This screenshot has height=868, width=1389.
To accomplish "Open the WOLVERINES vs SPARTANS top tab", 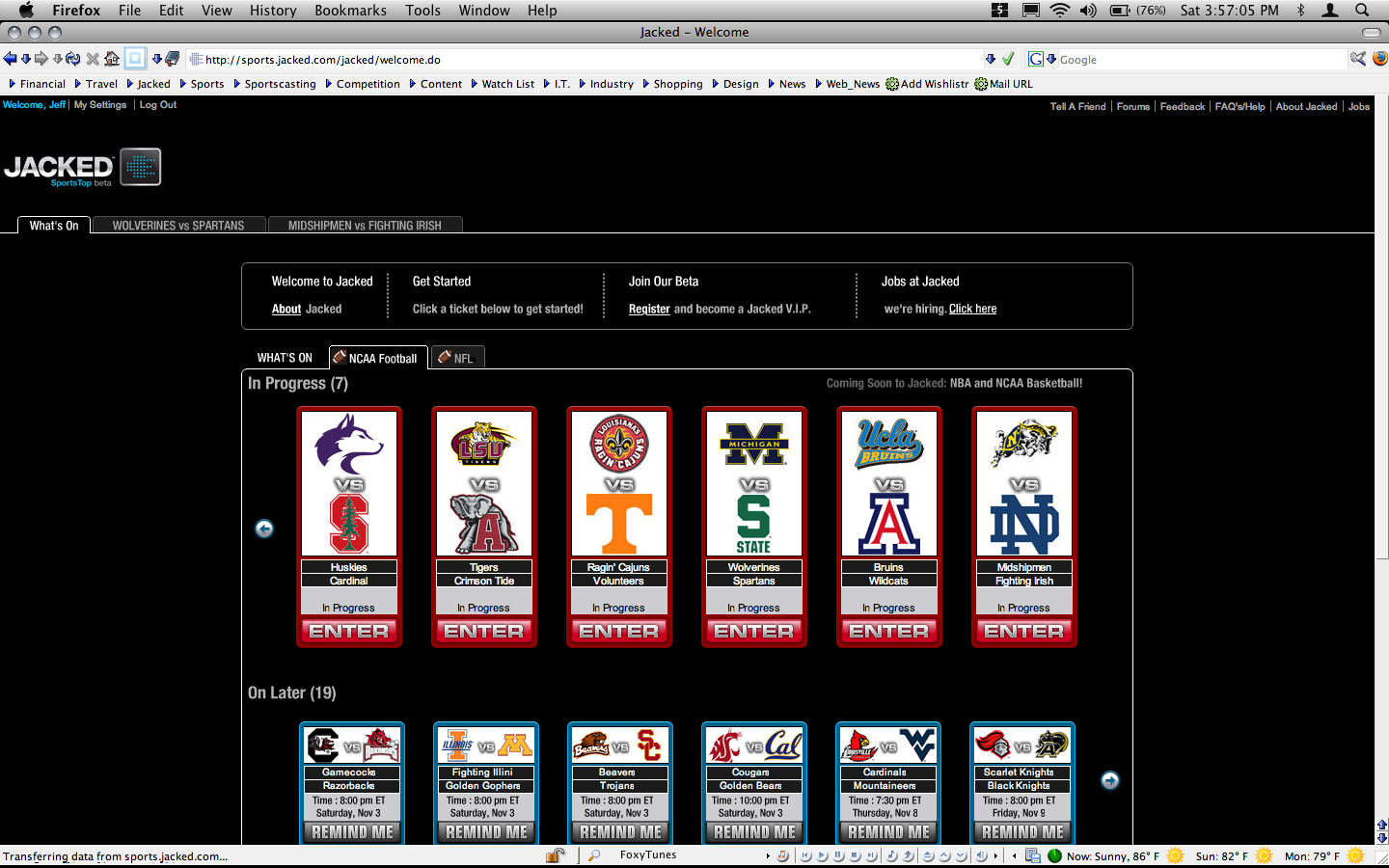I will [178, 226].
